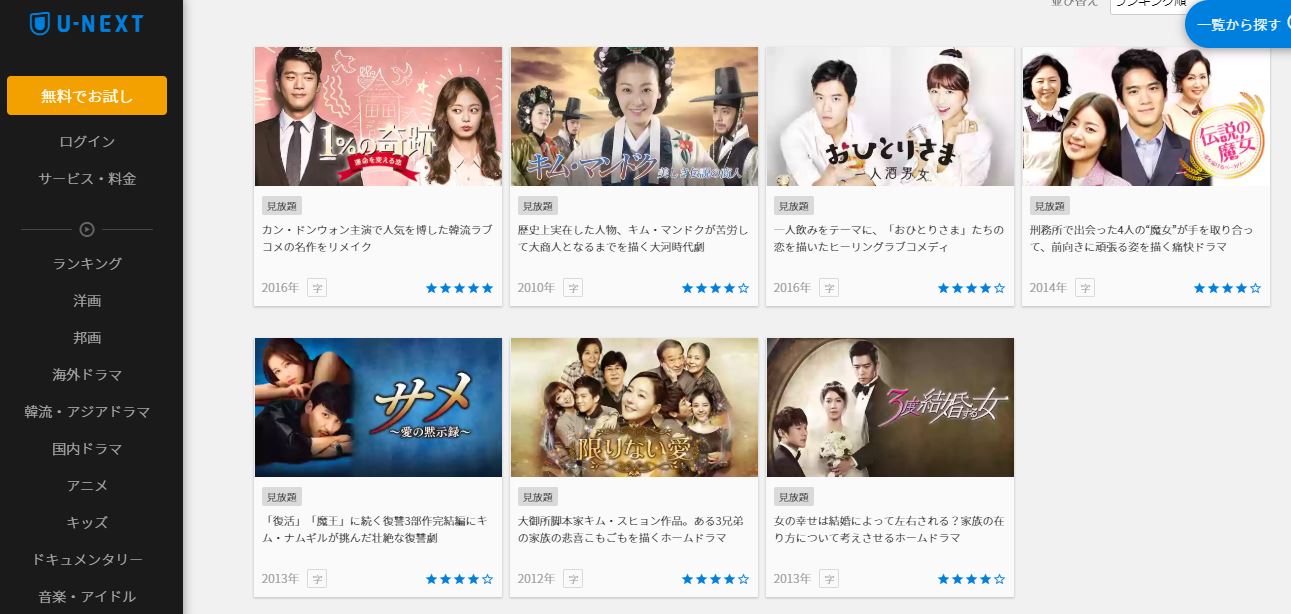1291x614 pixels.
Task: Open the ログイン page
Action: click(87, 142)
